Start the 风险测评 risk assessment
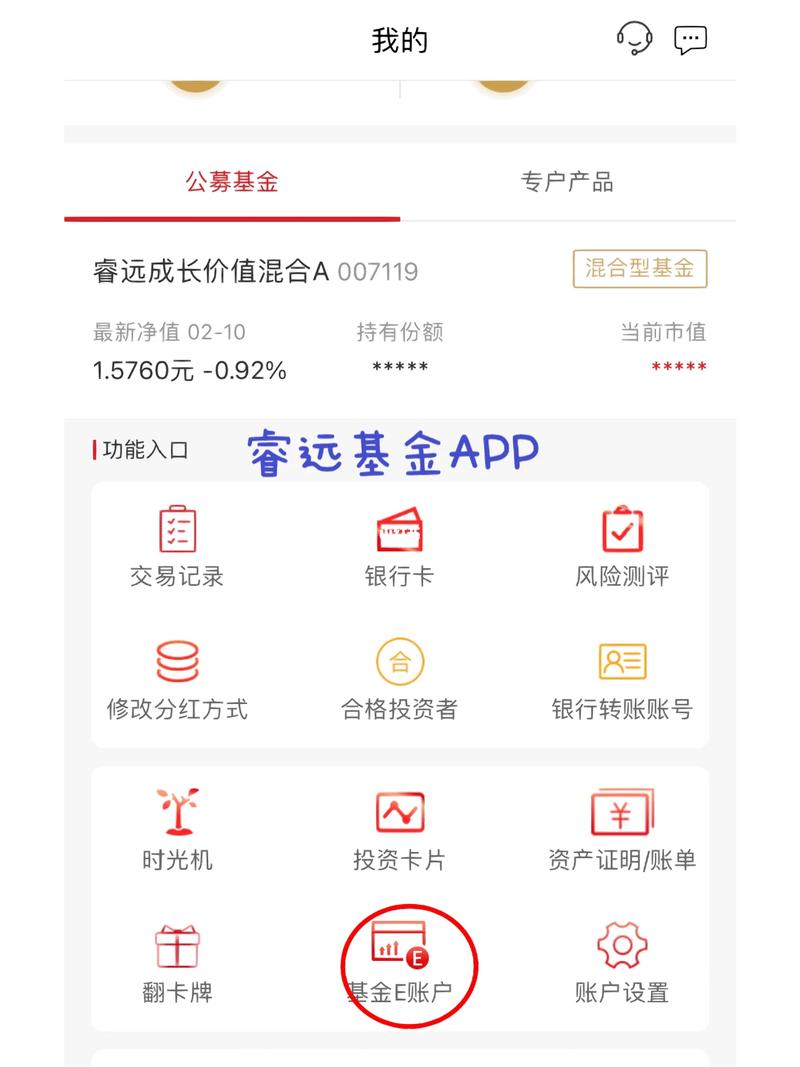800x1067 pixels. [622, 545]
